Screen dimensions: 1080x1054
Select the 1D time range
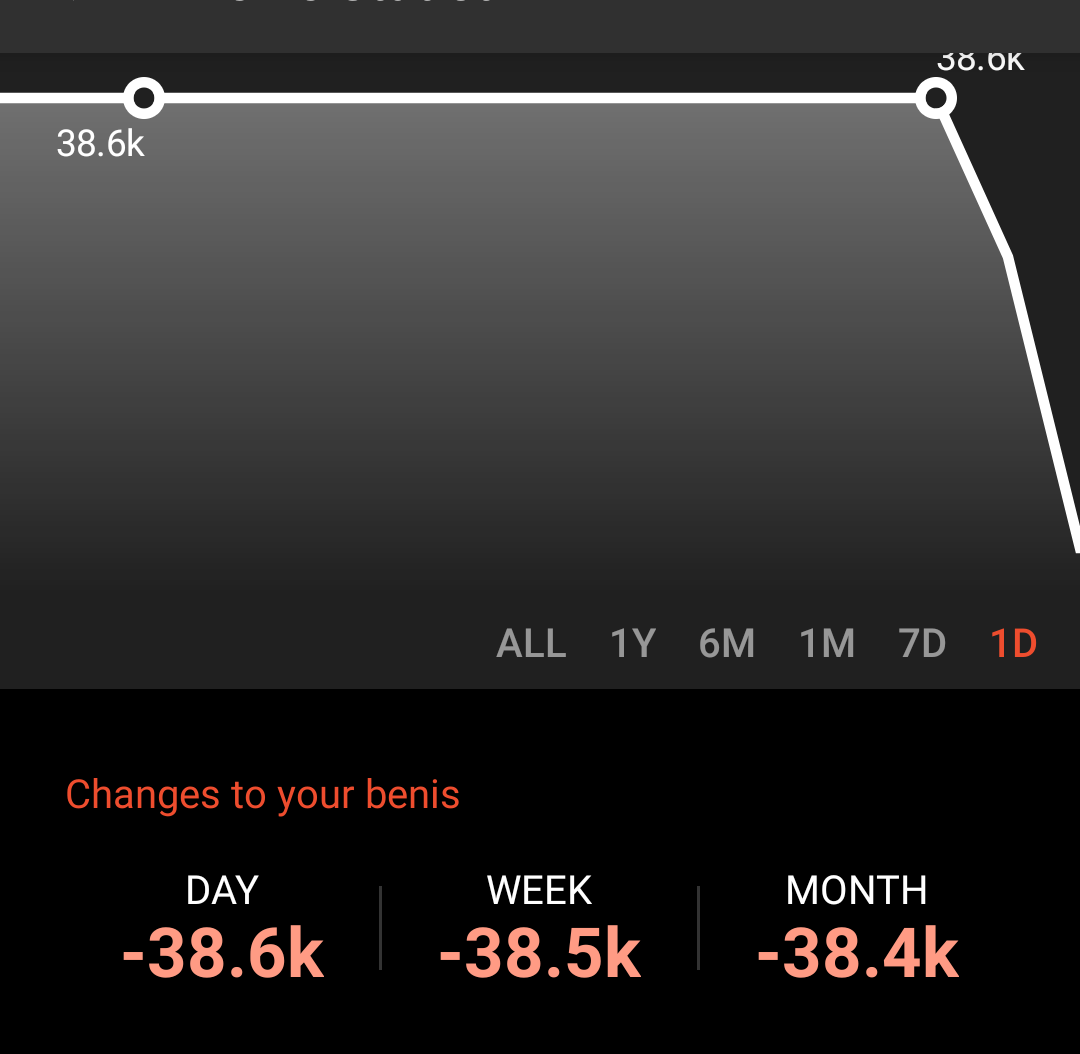(1013, 643)
